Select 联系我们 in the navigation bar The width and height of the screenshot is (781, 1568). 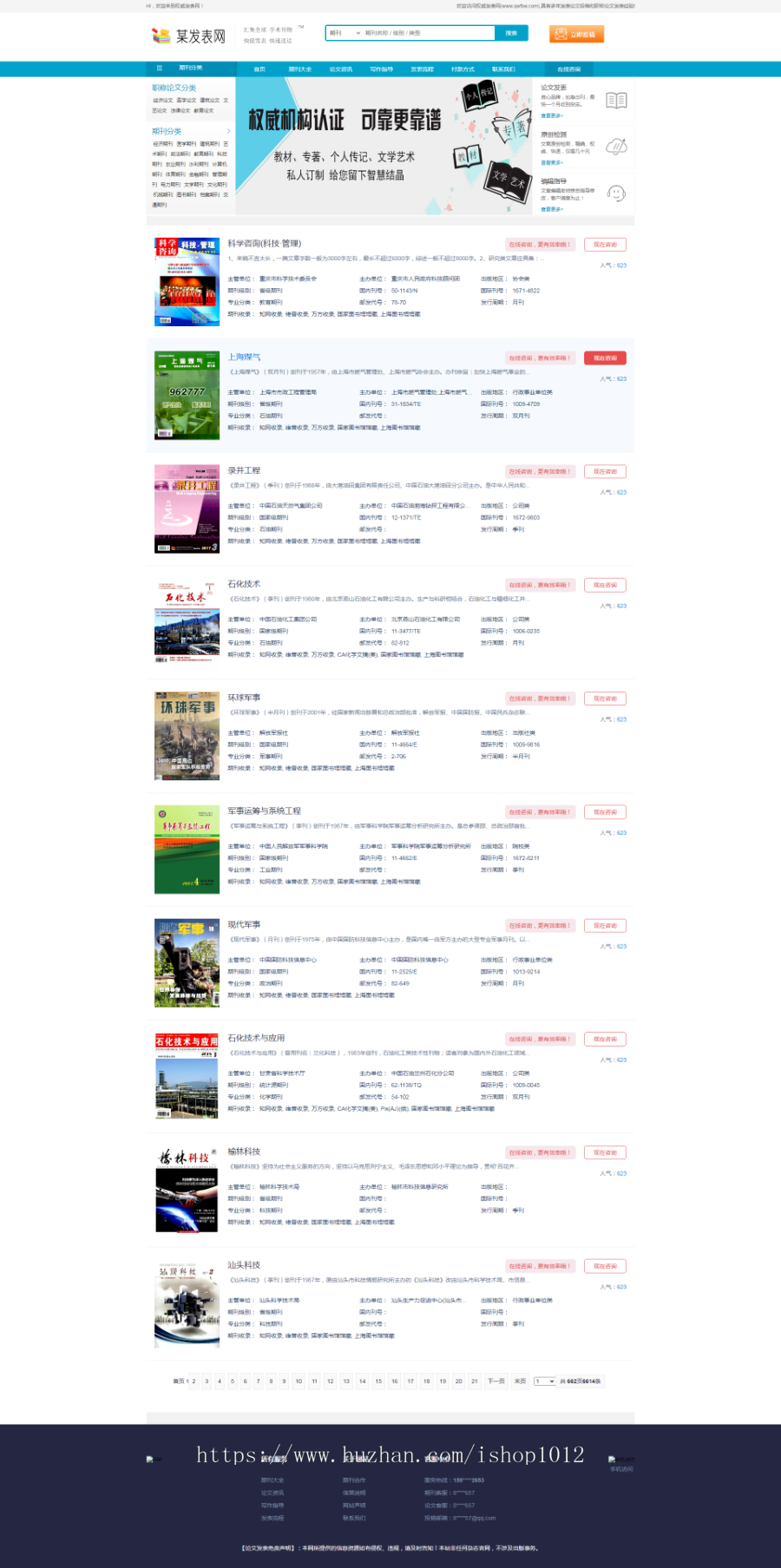pyautogui.click(x=503, y=69)
